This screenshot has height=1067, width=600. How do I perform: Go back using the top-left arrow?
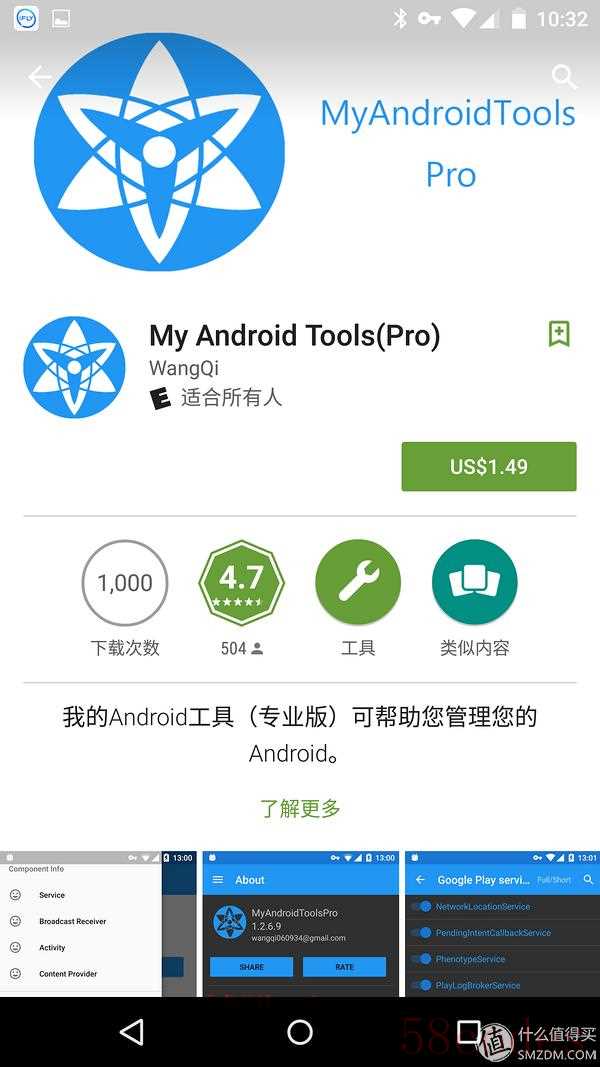click(40, 77)
